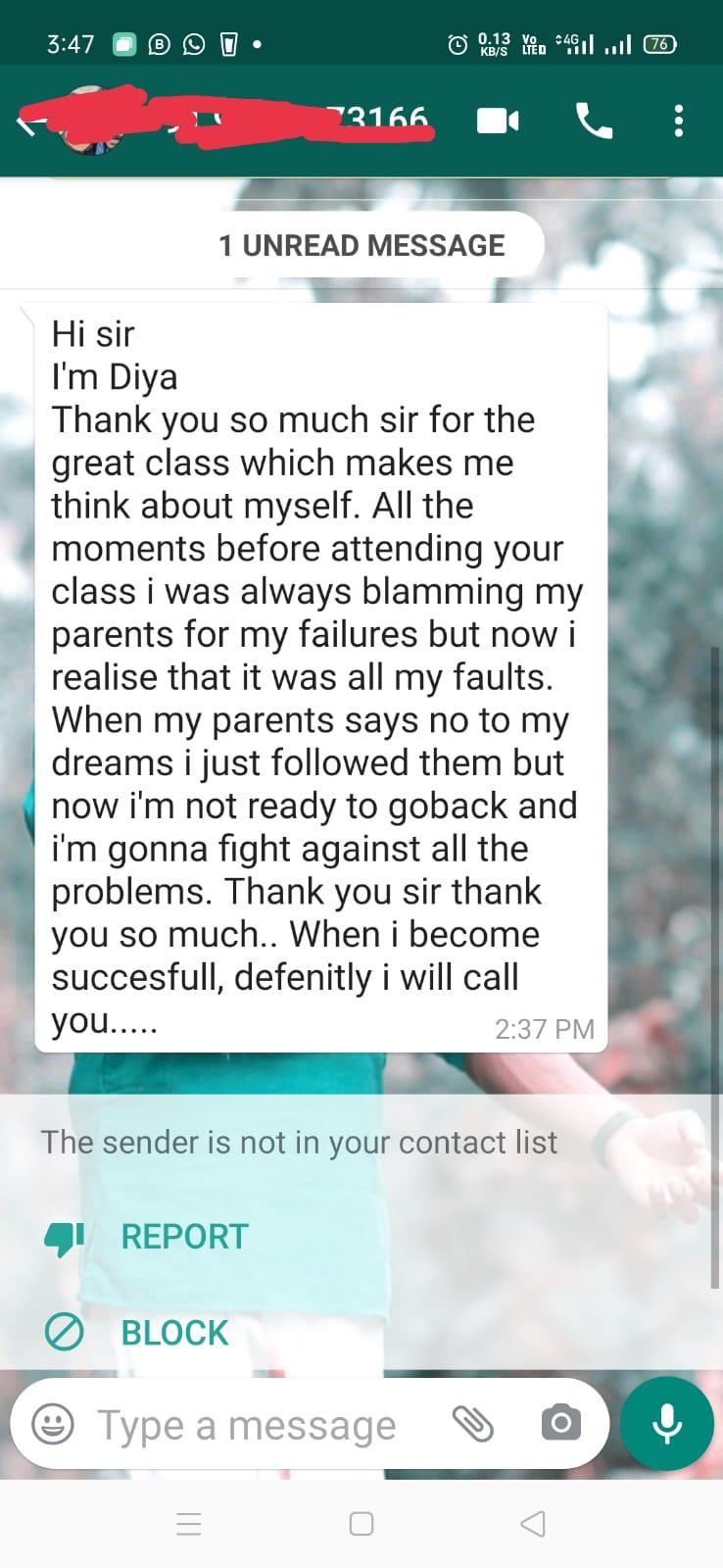
Task: Attach a file with the paperclip
Action: (472, 1424)
